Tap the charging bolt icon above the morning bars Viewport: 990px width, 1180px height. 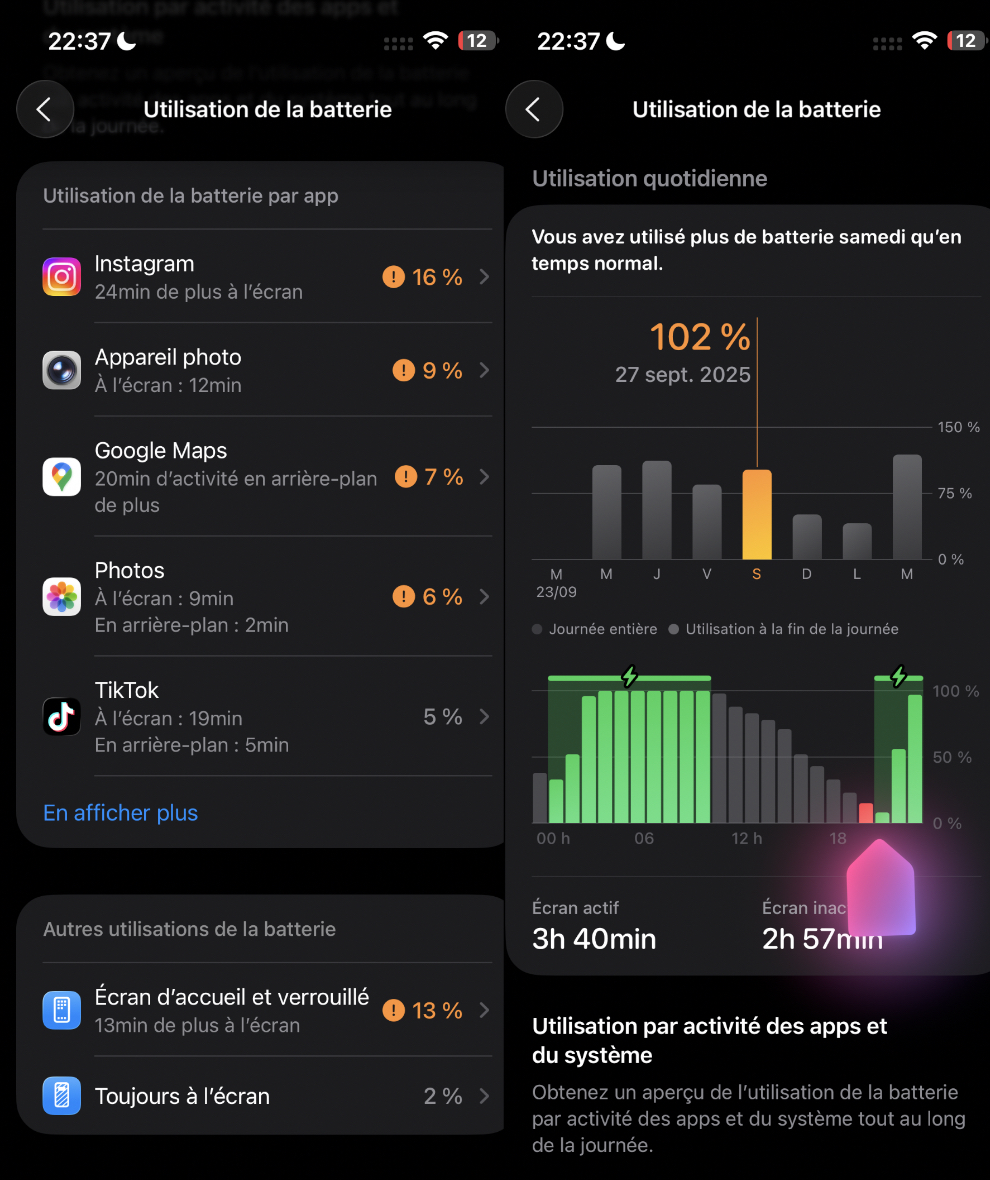point(628,677)
